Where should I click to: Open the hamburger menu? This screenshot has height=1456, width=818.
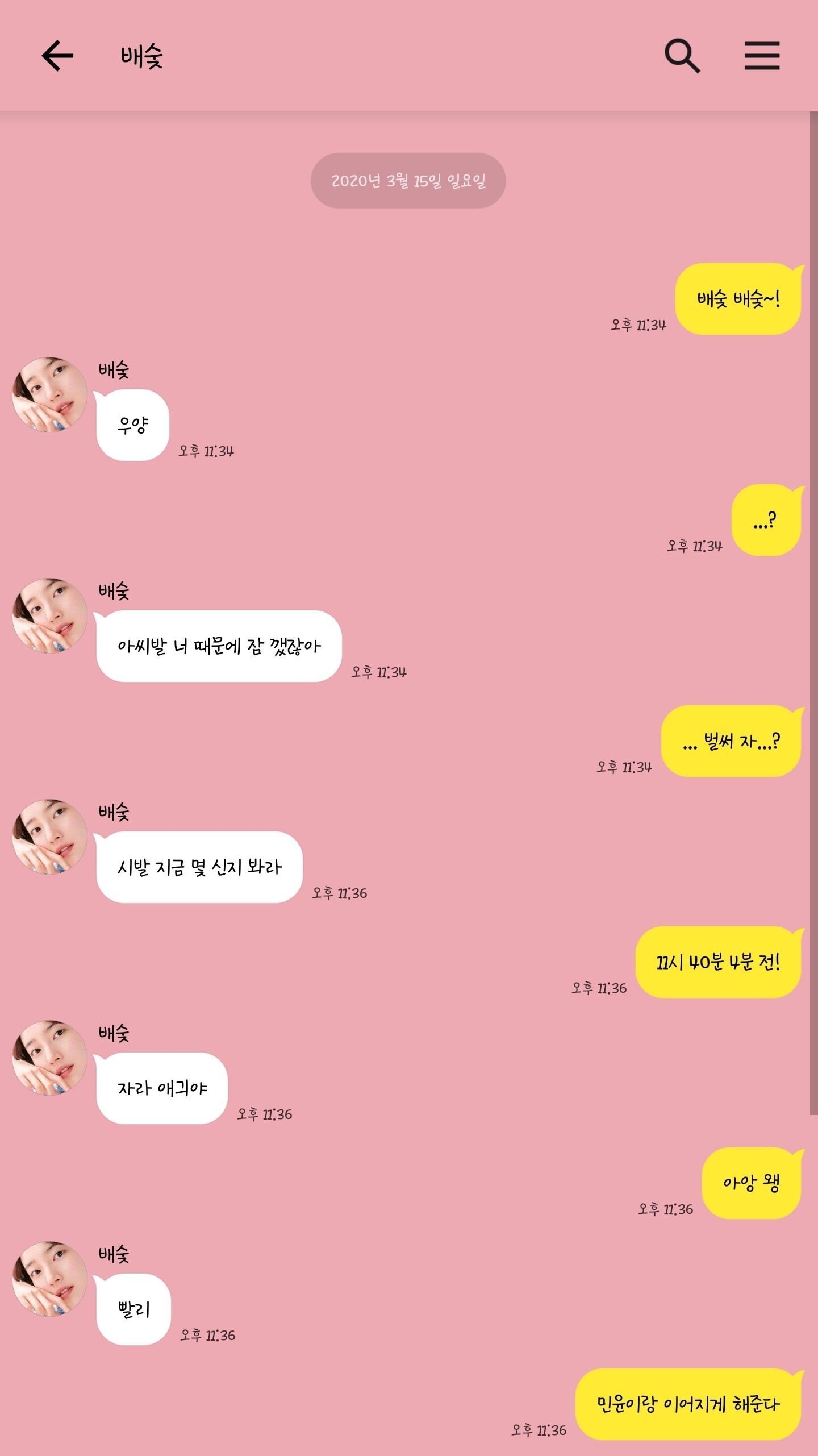coord(762,56)
